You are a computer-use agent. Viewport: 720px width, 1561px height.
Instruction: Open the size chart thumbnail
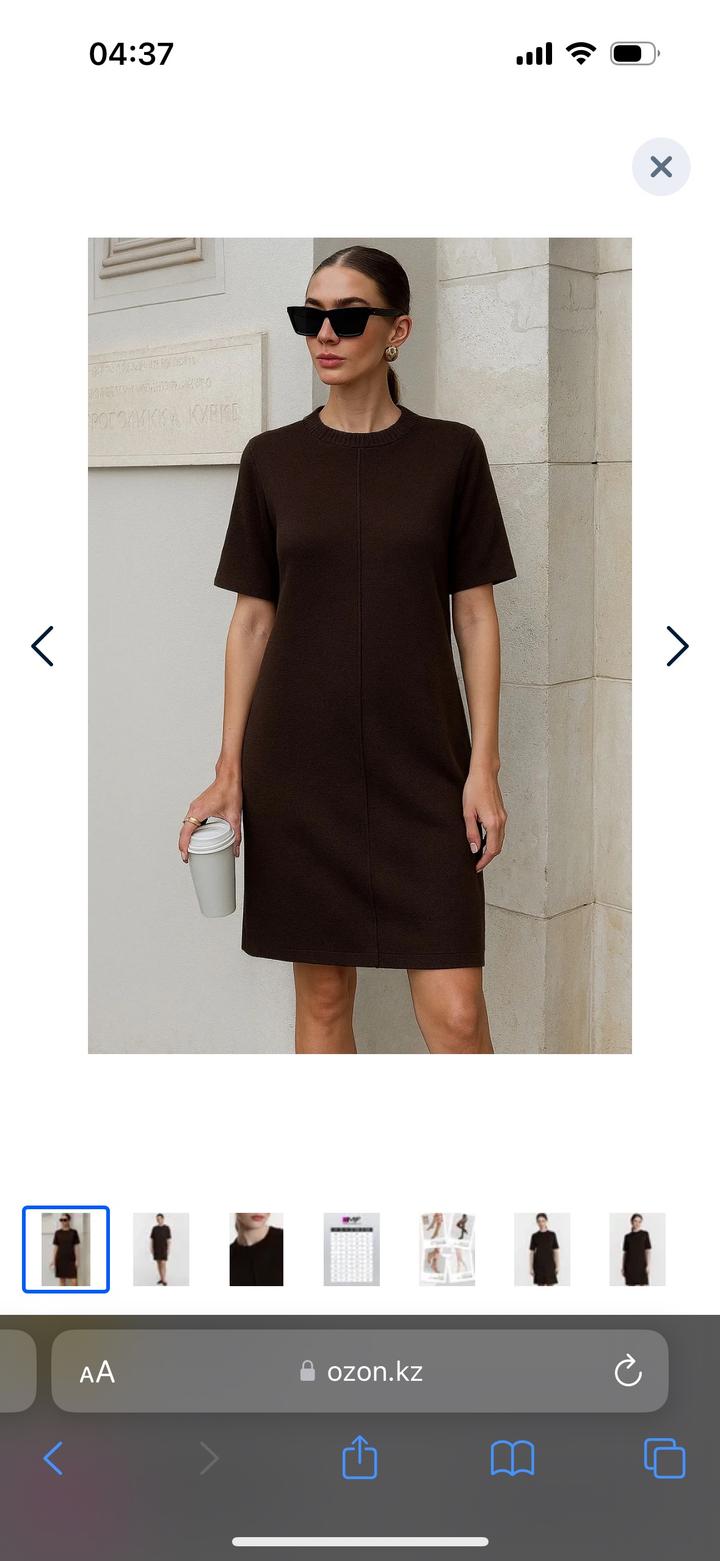[351, 1249]
